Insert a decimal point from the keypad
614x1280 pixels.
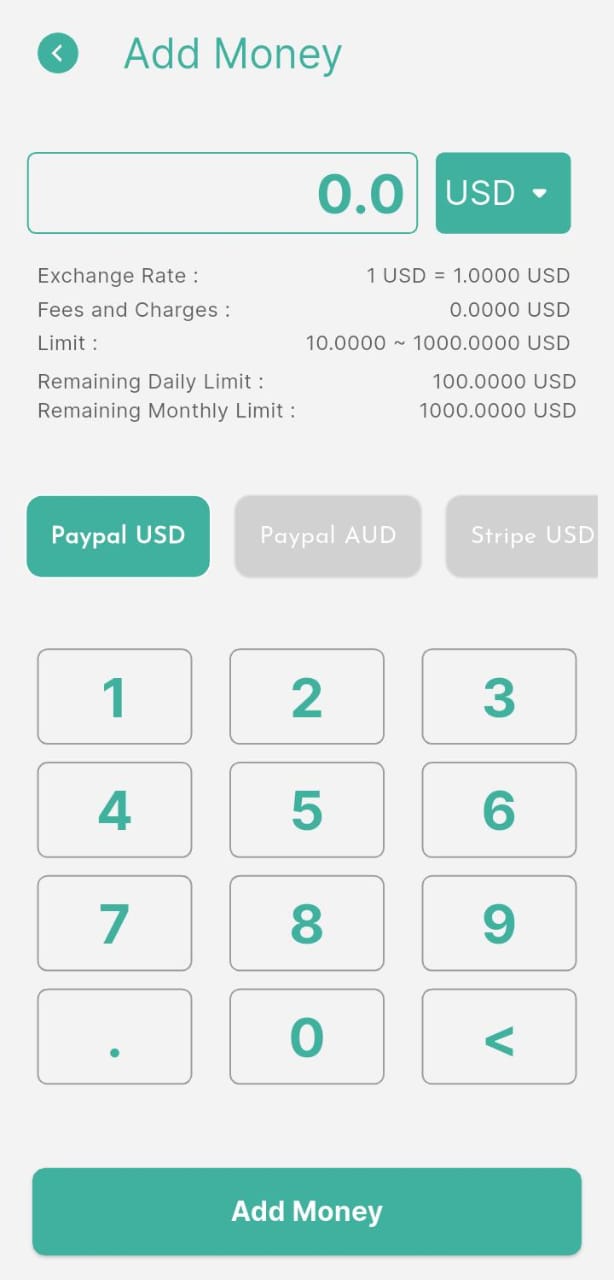[114, 1037]
